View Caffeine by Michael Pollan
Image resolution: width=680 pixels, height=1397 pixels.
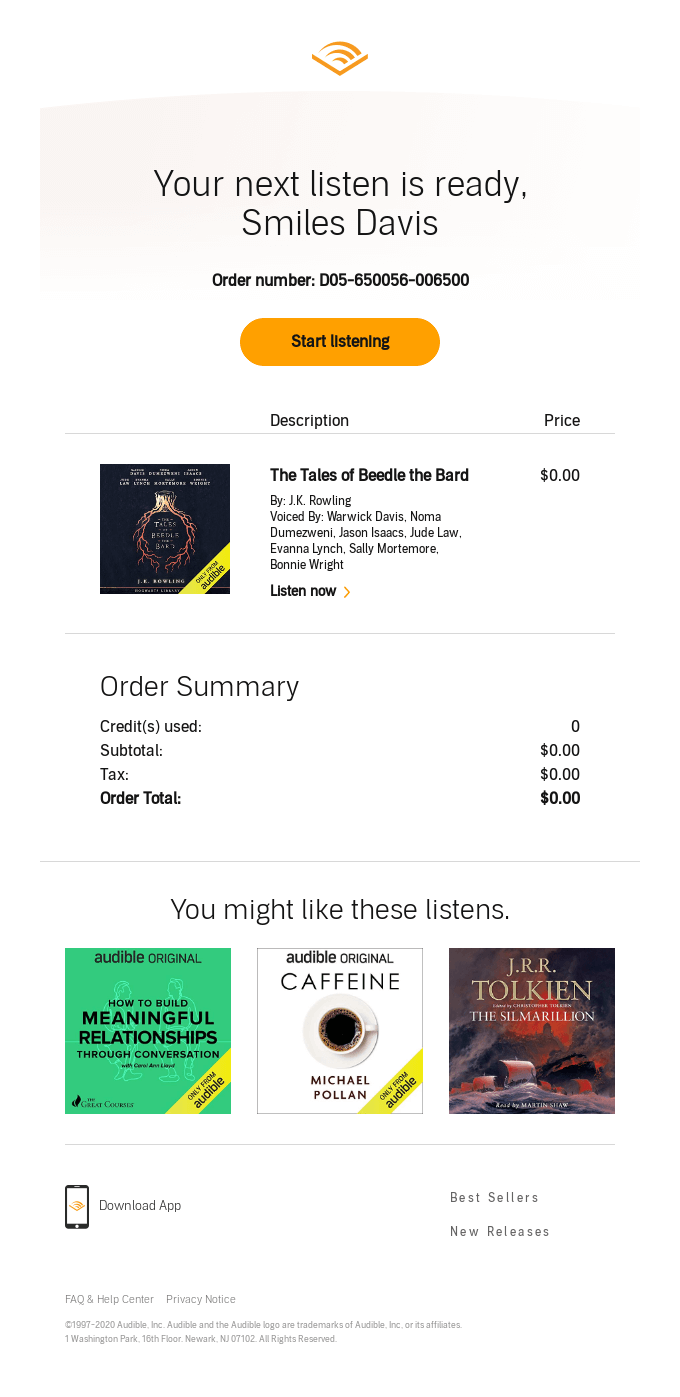340,1031
